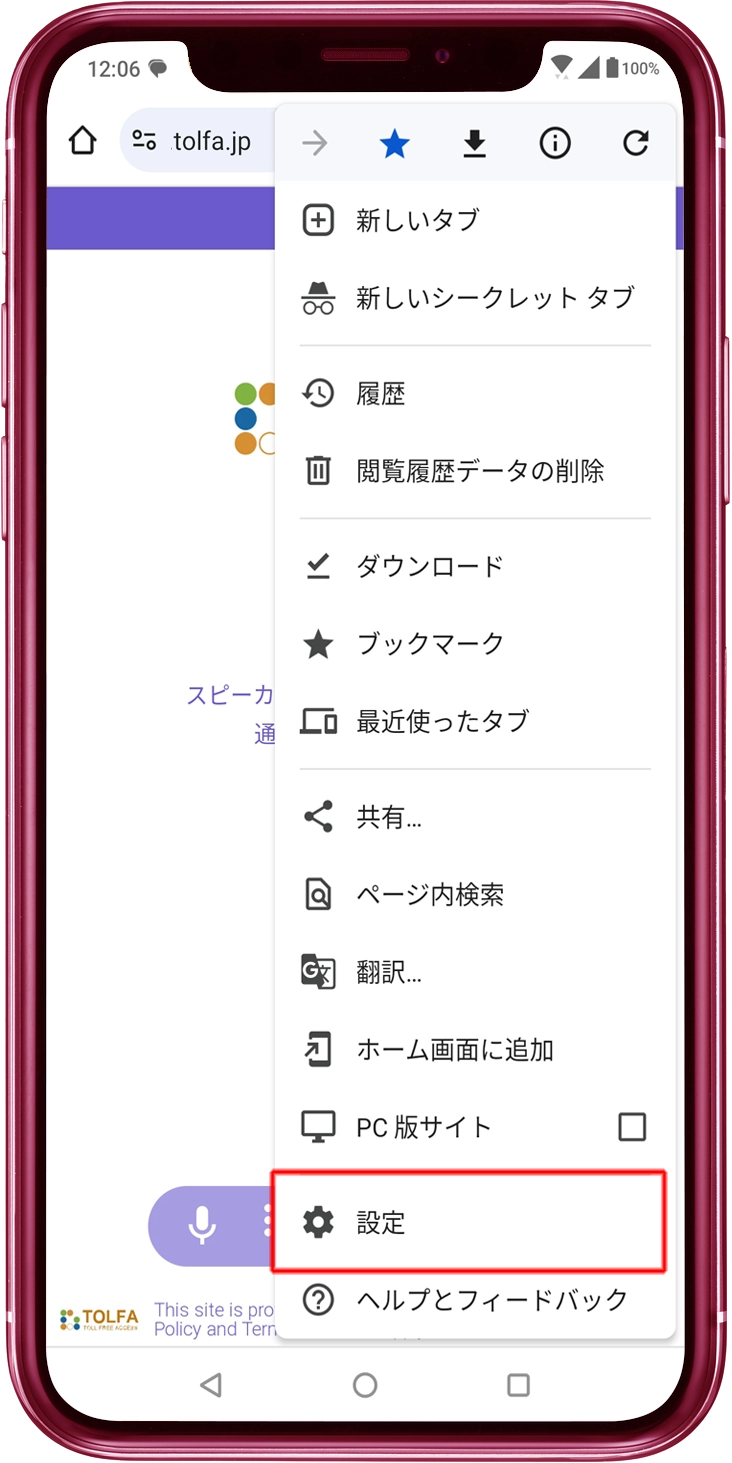This screenshot has height=1463, width=732.
Task: Open 新しいタブ
Action: [417, 220]
